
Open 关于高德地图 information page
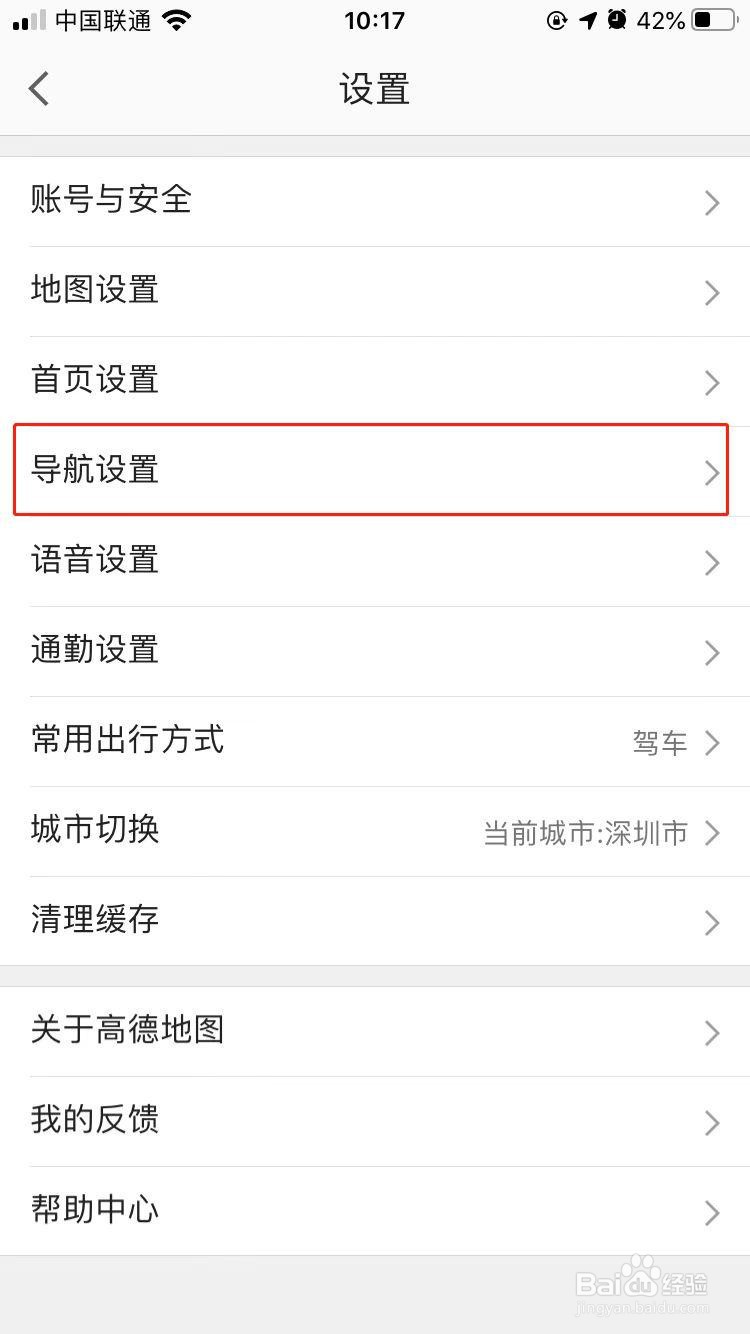[126, 1032]
